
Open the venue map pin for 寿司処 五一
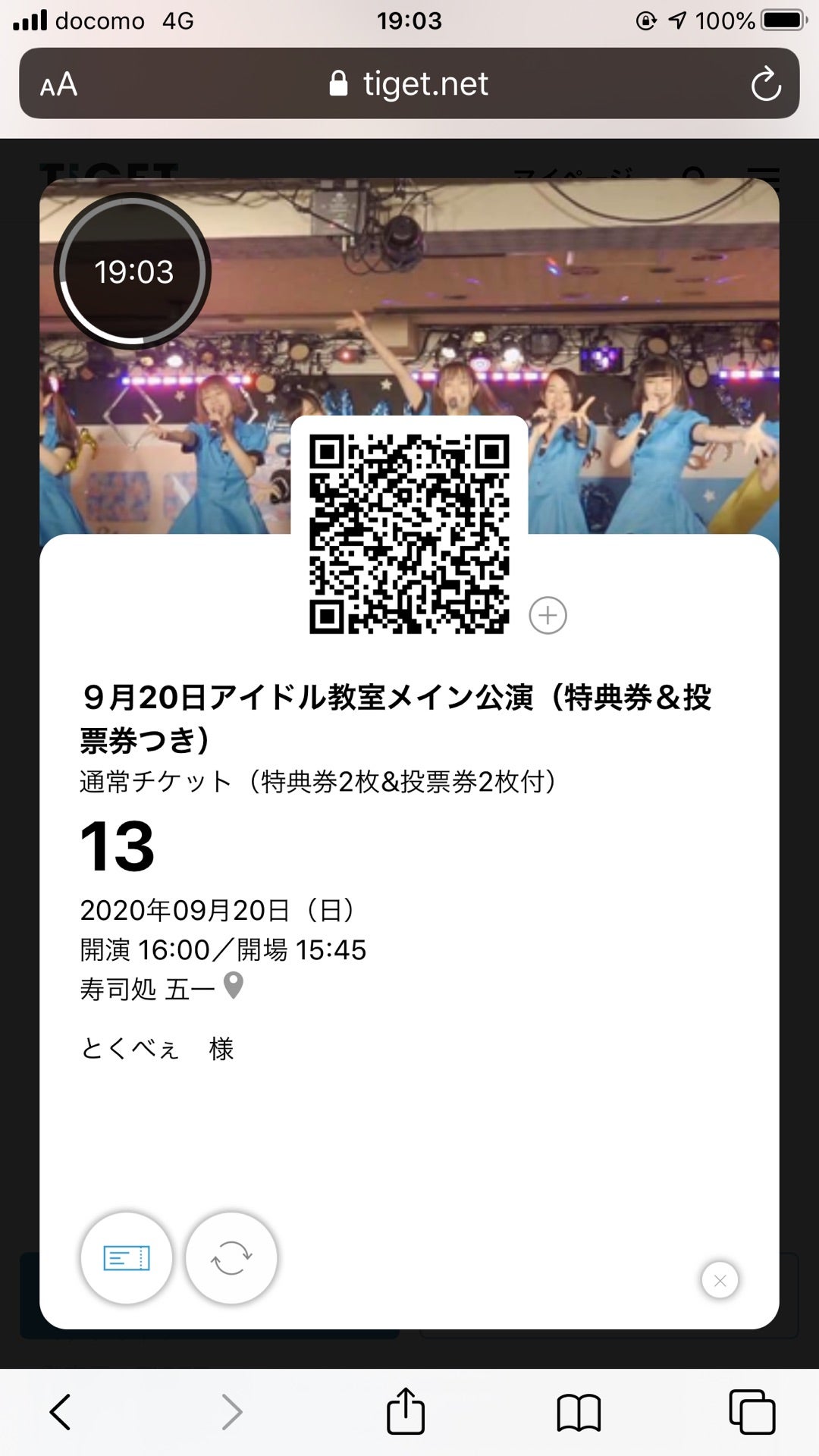click(234, 986)
